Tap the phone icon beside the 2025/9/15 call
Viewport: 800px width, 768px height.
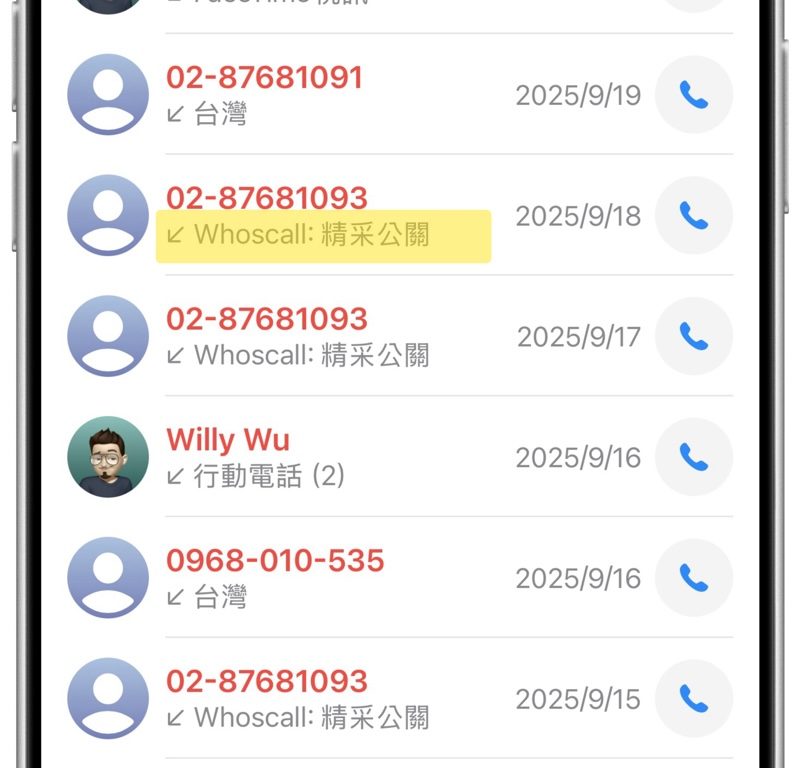[693, 698]
